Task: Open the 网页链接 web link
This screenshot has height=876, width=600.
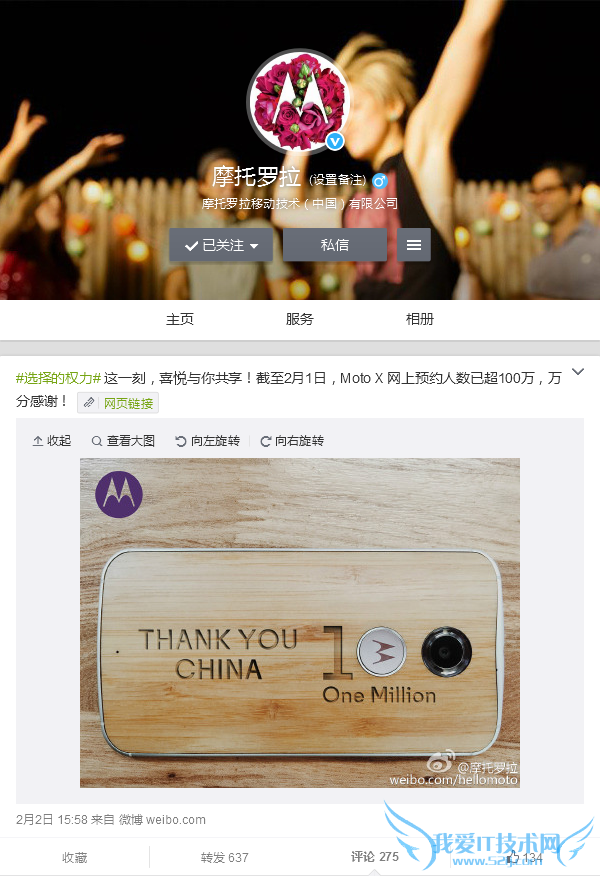Action: pos(118,403)
